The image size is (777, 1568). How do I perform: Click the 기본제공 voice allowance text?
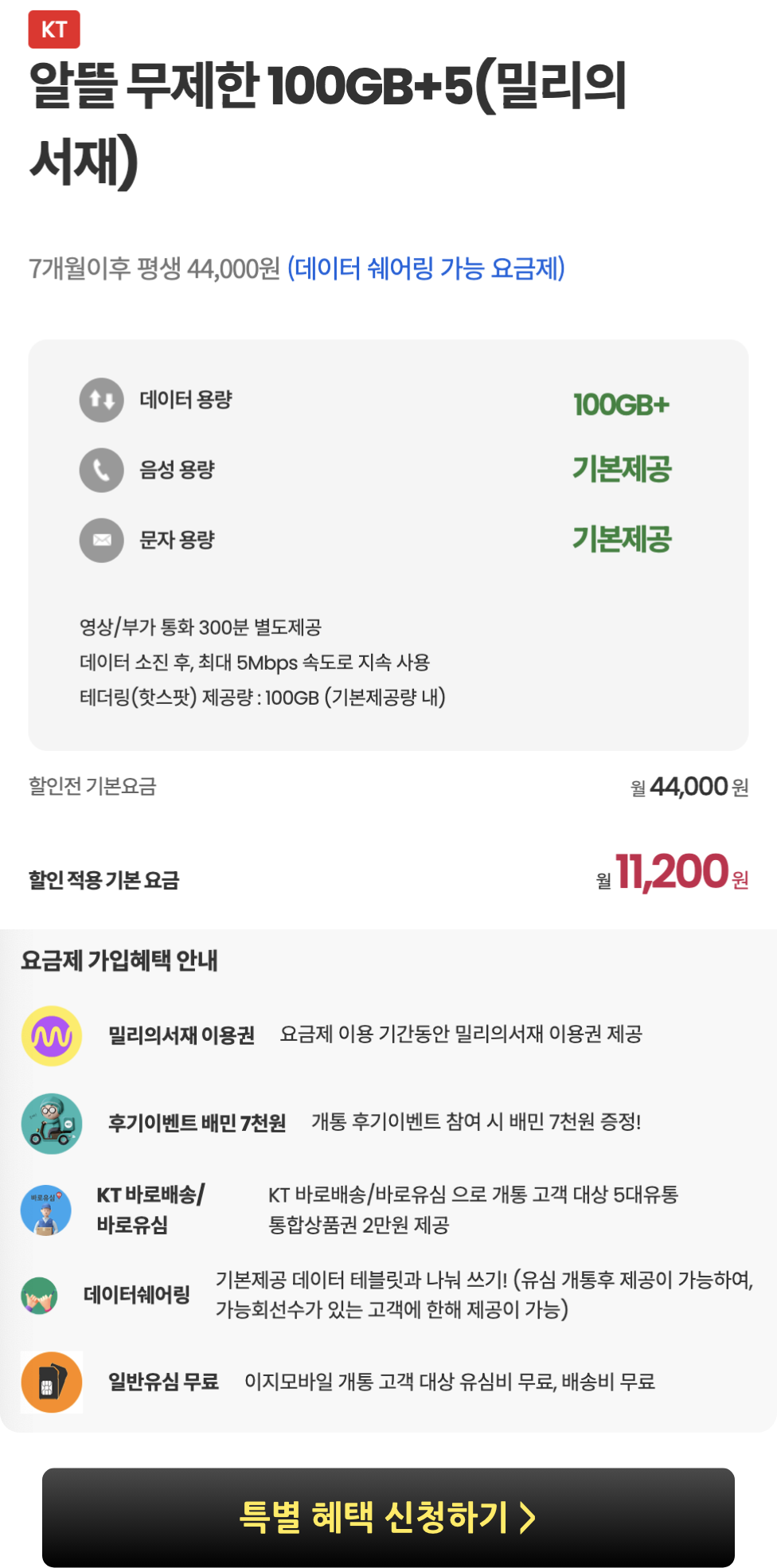(x=622, y=470)
